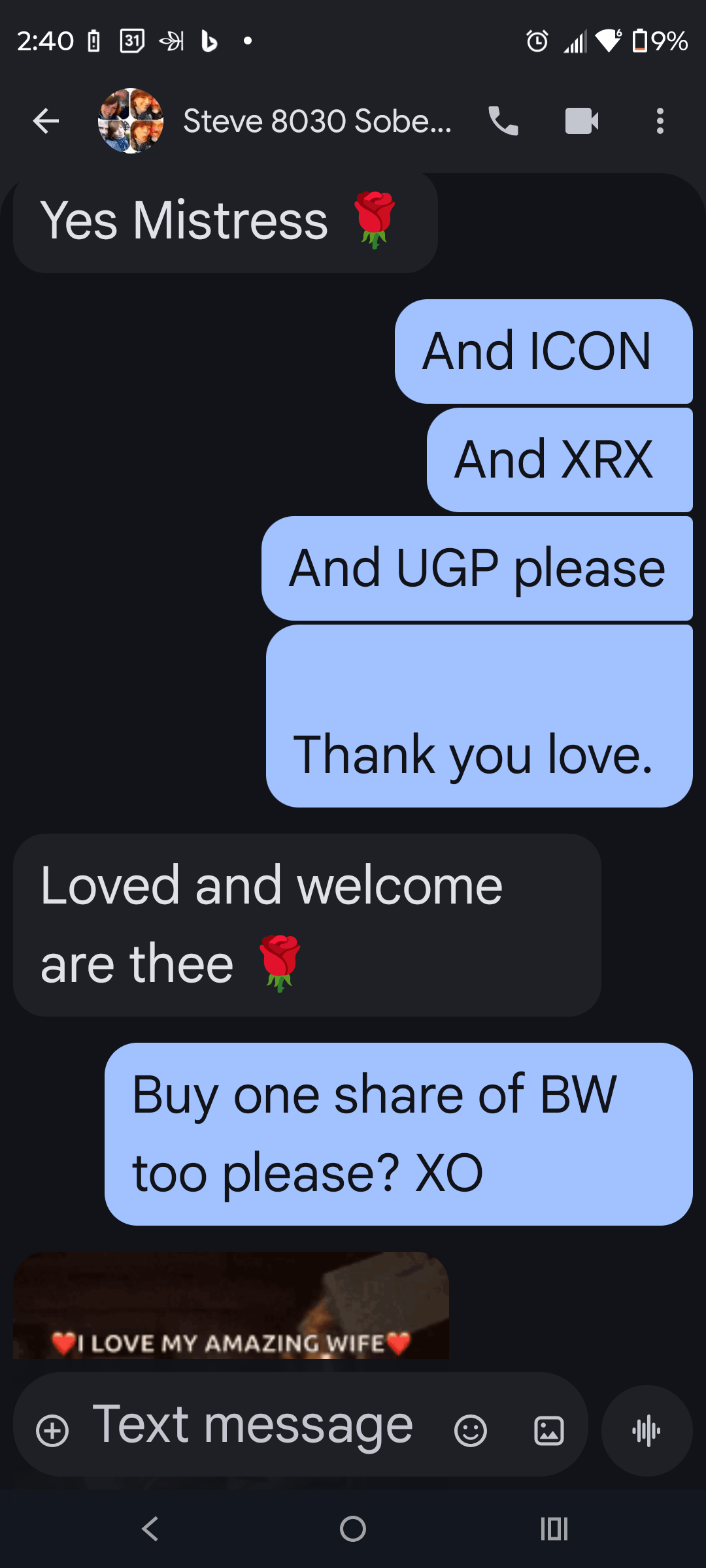Open Steve 8030 contact details
This screenshot has height=1568, width=706.
317,121
